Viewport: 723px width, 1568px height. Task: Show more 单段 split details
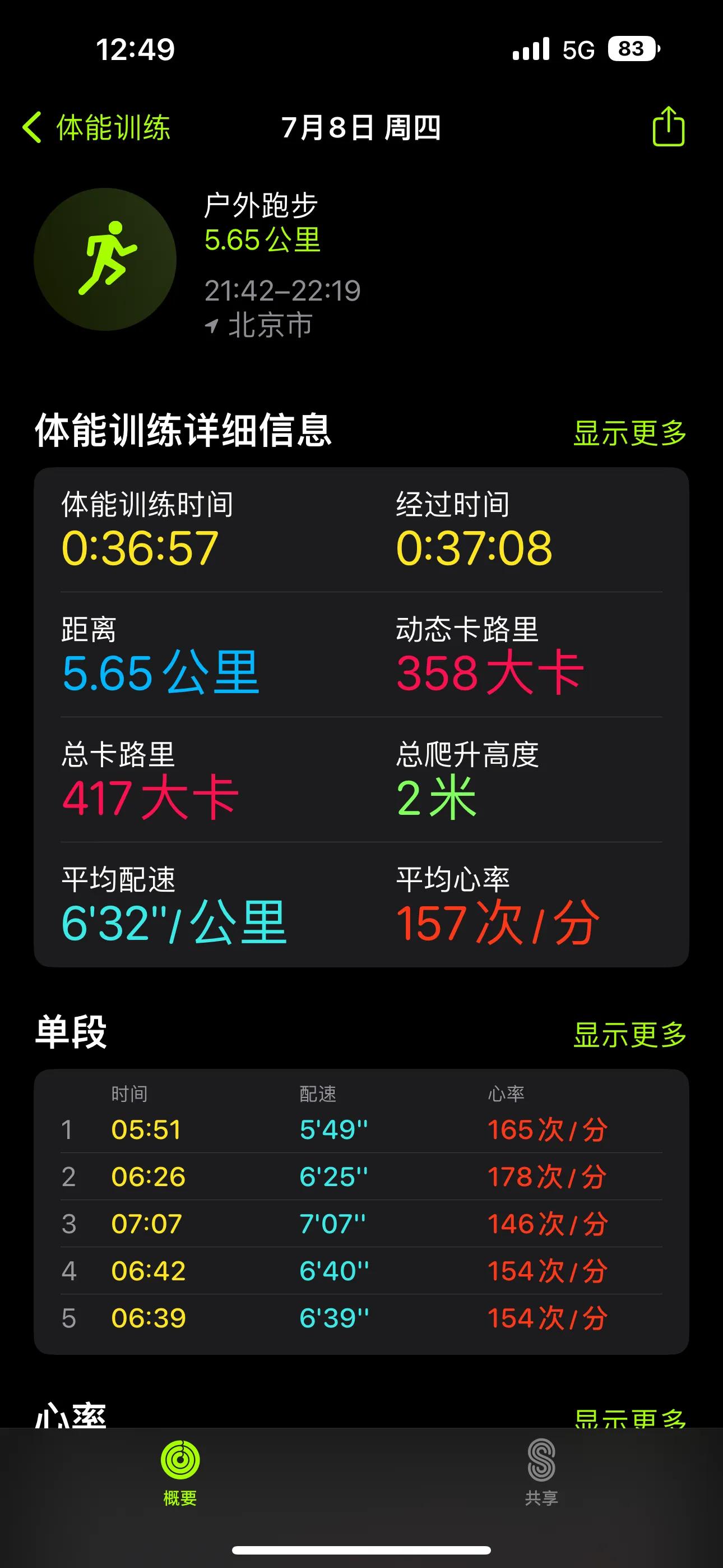[x=630, y=1034]
